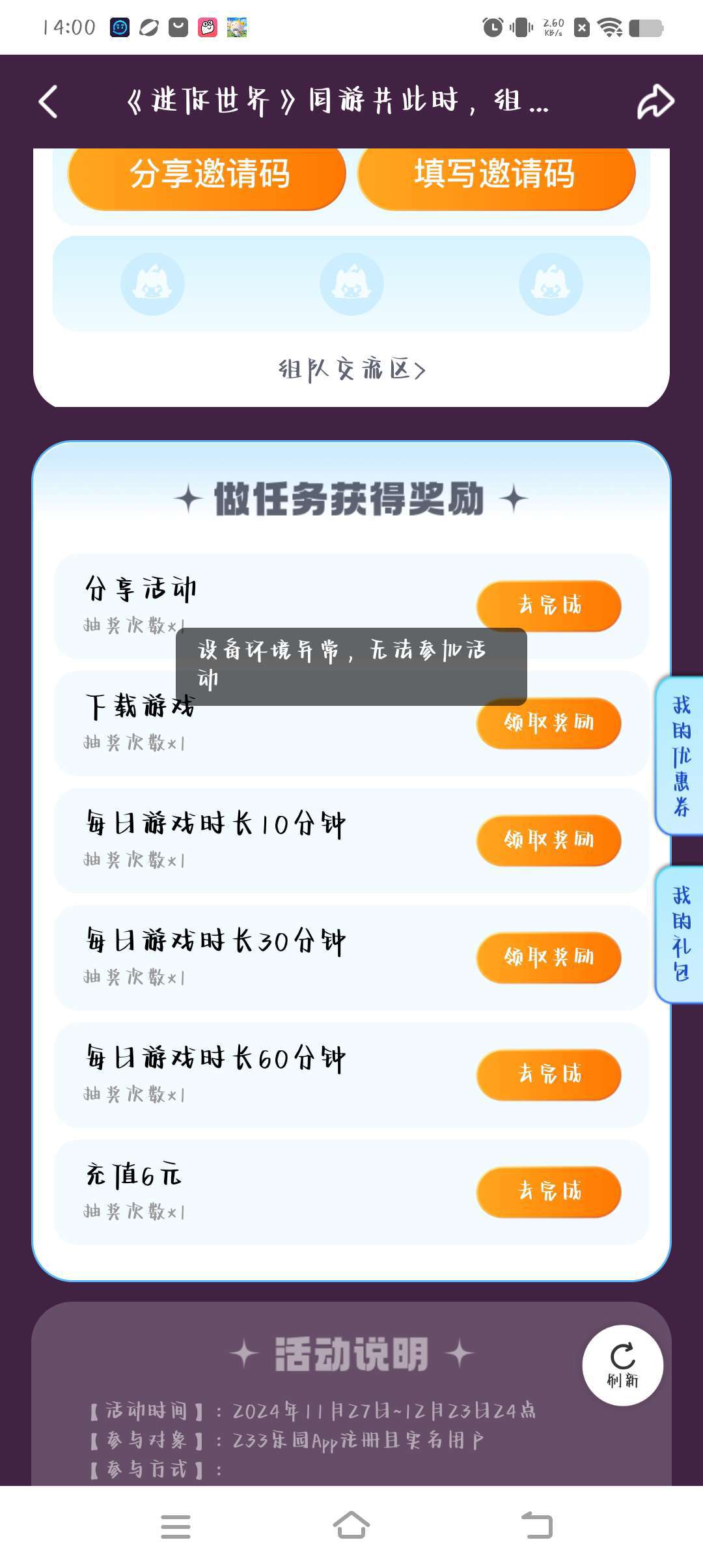Tap 去完成 for the 分享活动 task
703x1568 pixels.
pos(549,606)
